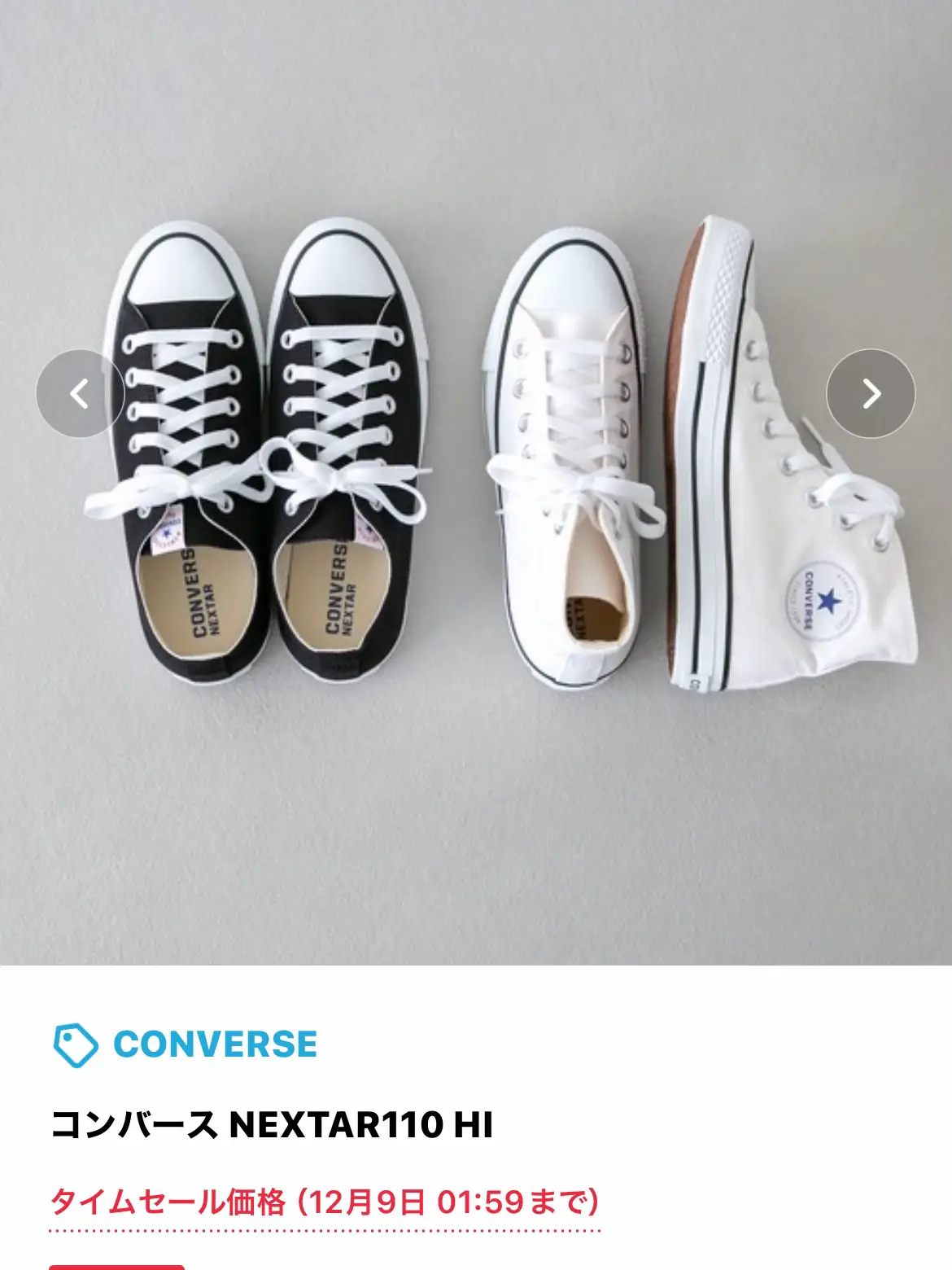Show the next product image

(x=871, y=394)
